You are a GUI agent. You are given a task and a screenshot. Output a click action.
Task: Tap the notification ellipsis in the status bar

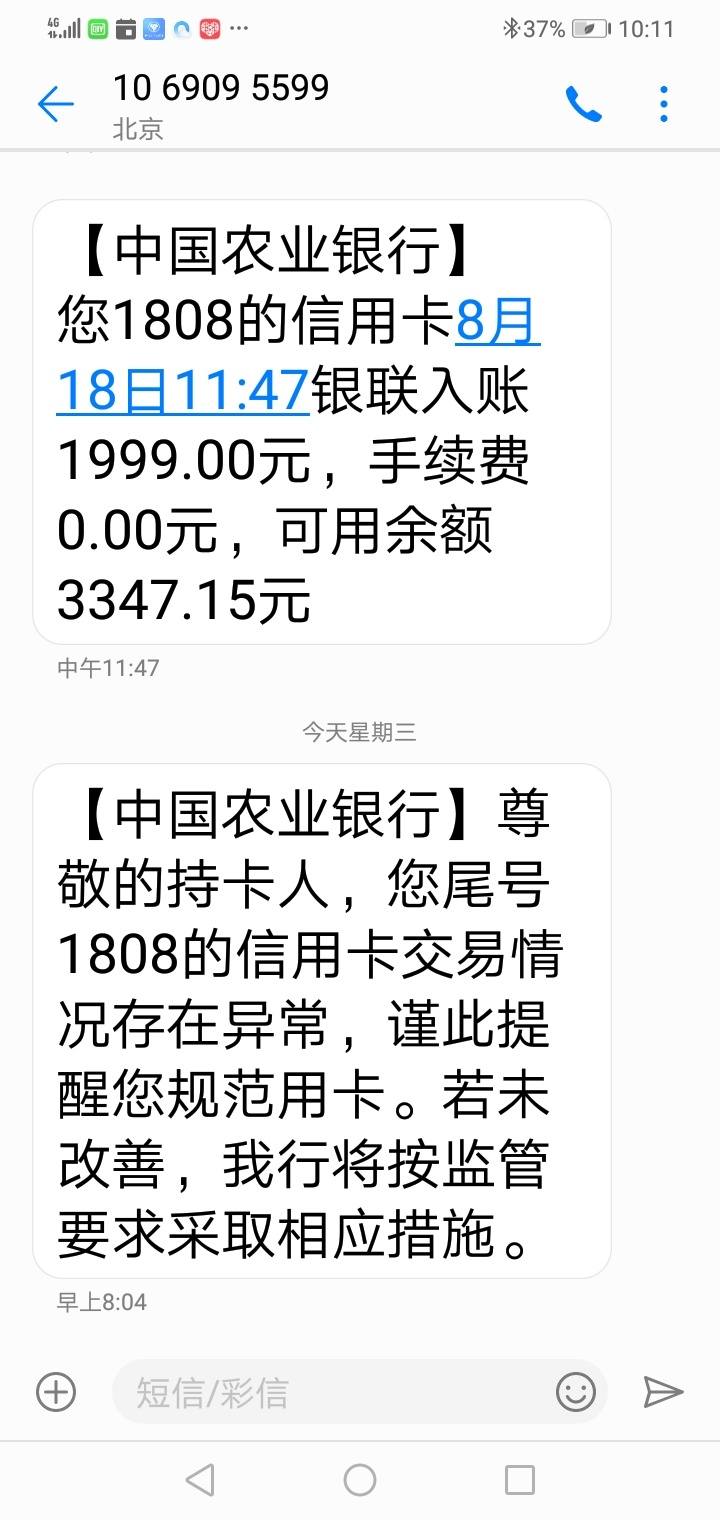(x=238, y=28)
